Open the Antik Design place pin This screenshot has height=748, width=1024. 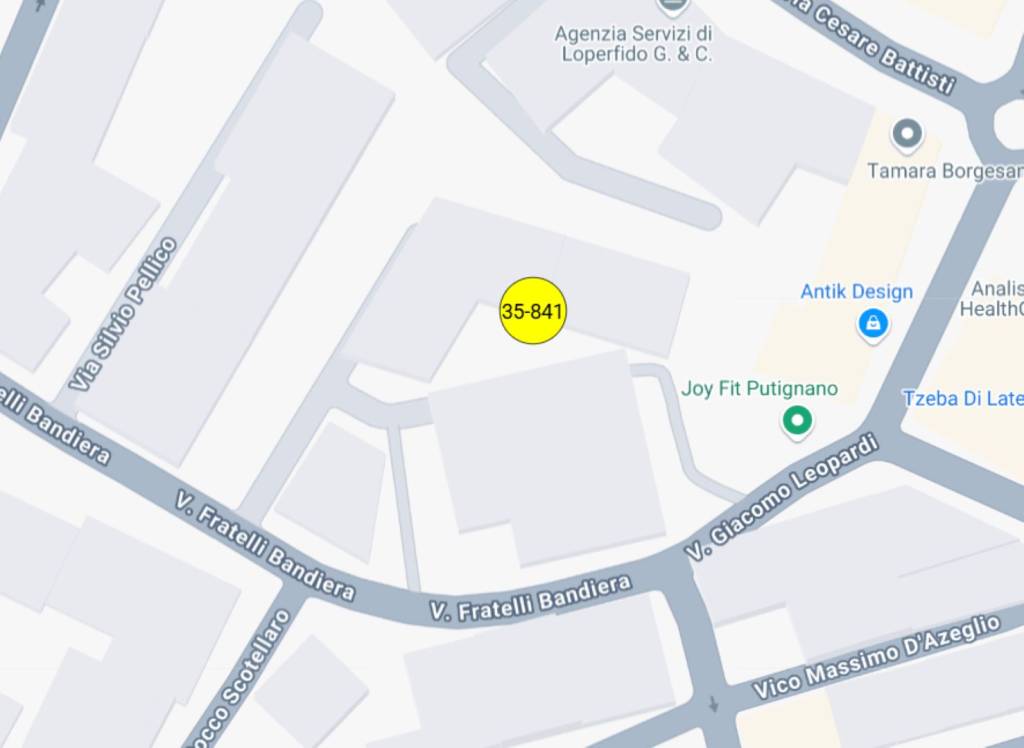tap(873, 323)
